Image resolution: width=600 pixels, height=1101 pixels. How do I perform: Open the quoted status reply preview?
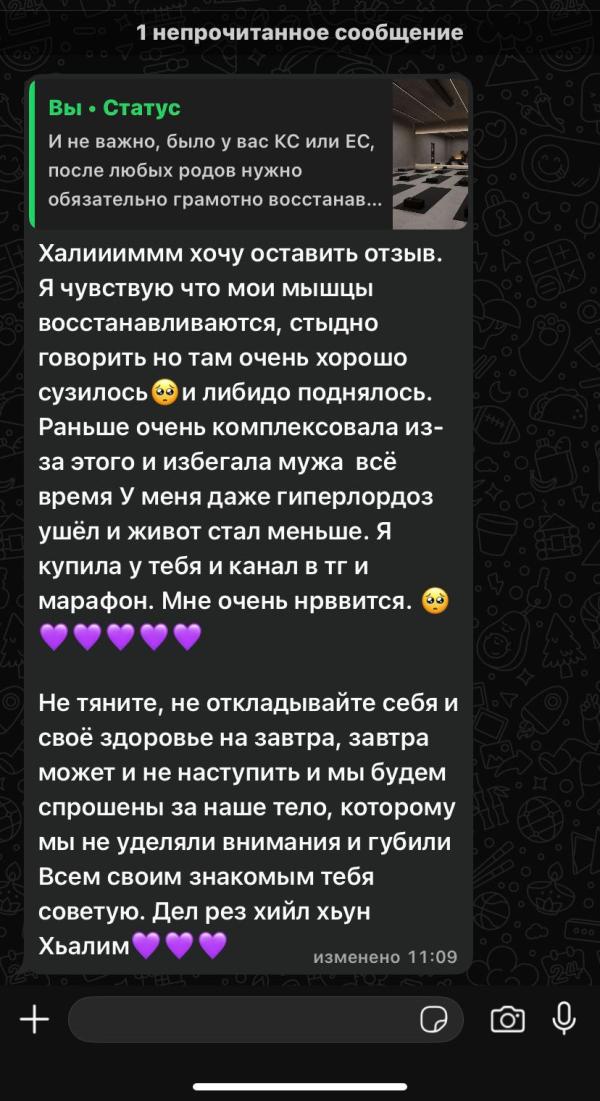pos(250,153)
